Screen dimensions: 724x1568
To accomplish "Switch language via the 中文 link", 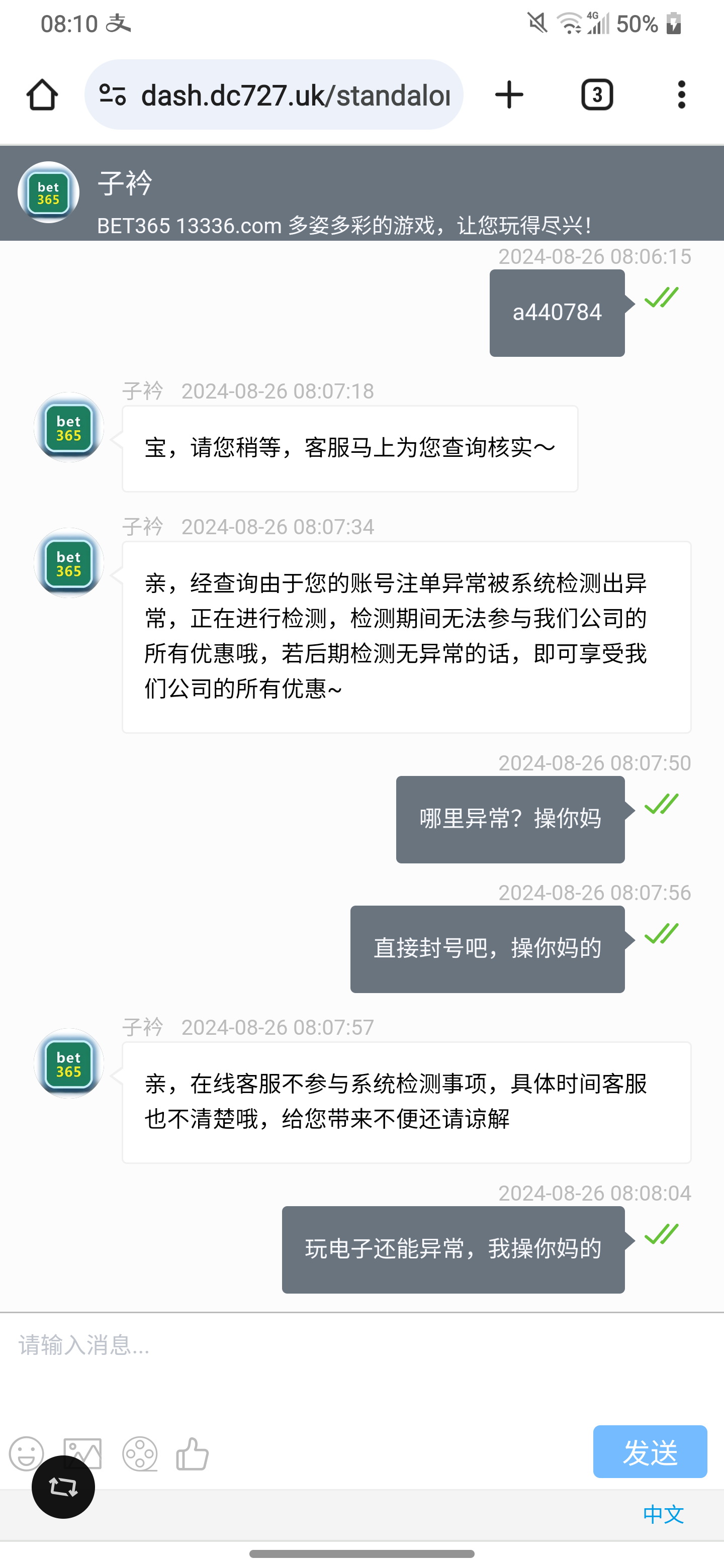I will [x=663, y=1514].
